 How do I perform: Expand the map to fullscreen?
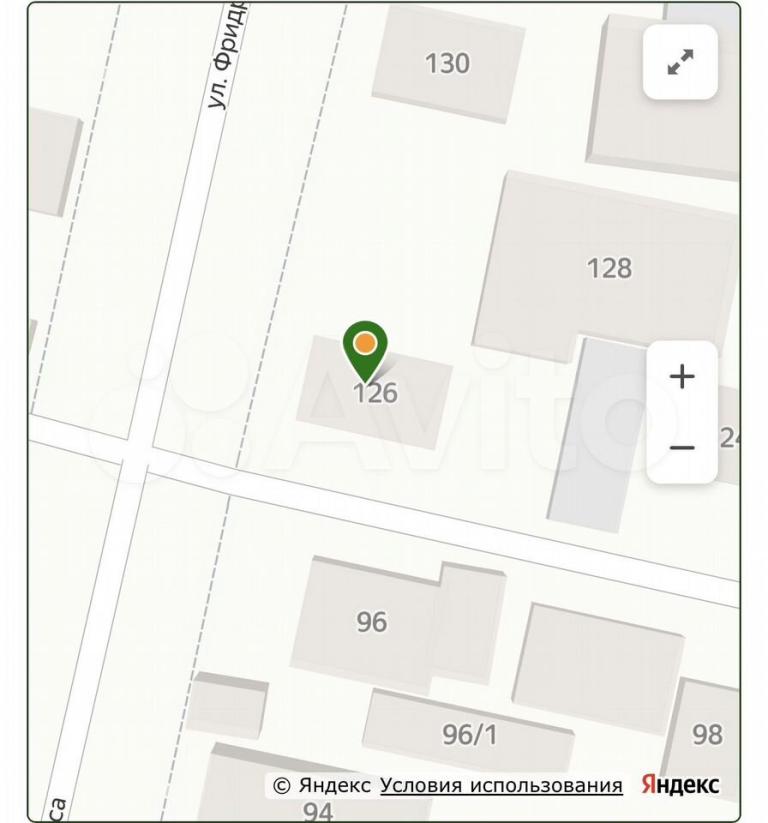(x=680, y=62)
